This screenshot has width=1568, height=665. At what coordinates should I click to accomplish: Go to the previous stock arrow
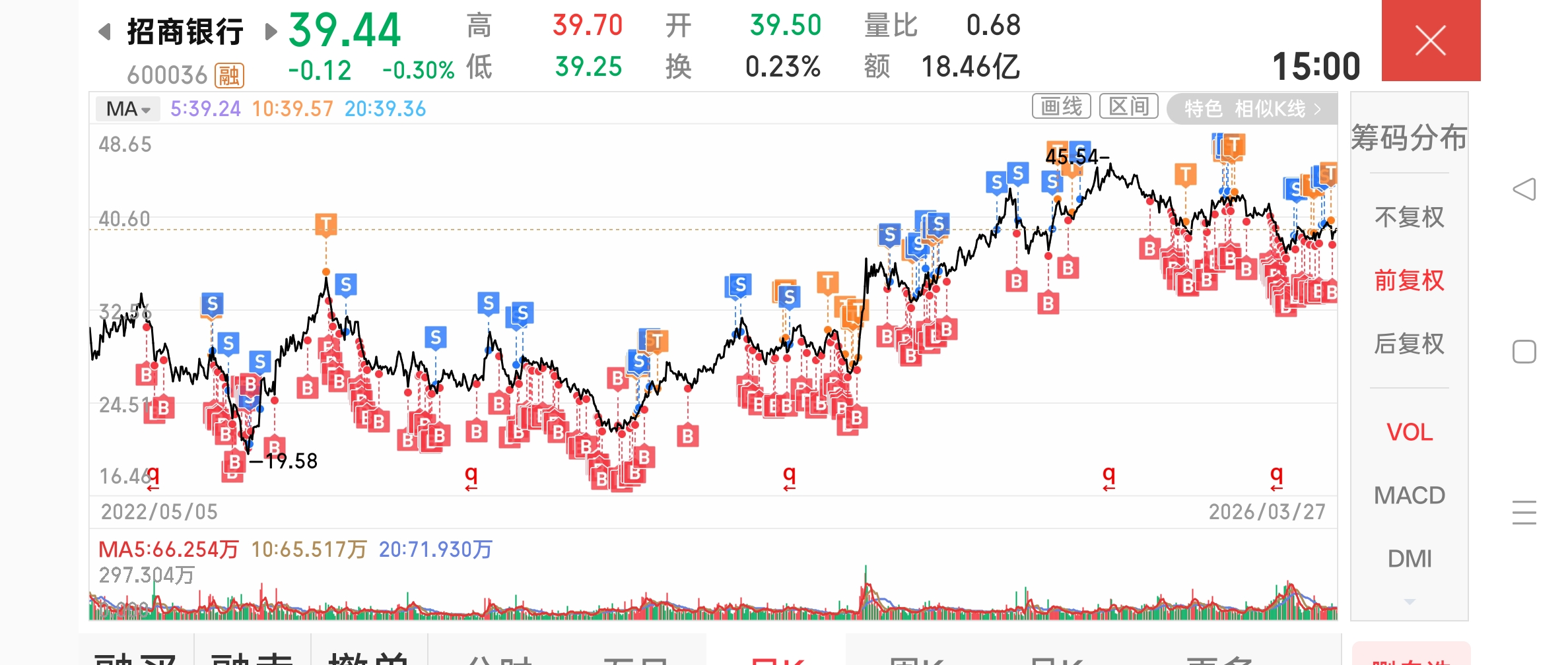point(104,31)
